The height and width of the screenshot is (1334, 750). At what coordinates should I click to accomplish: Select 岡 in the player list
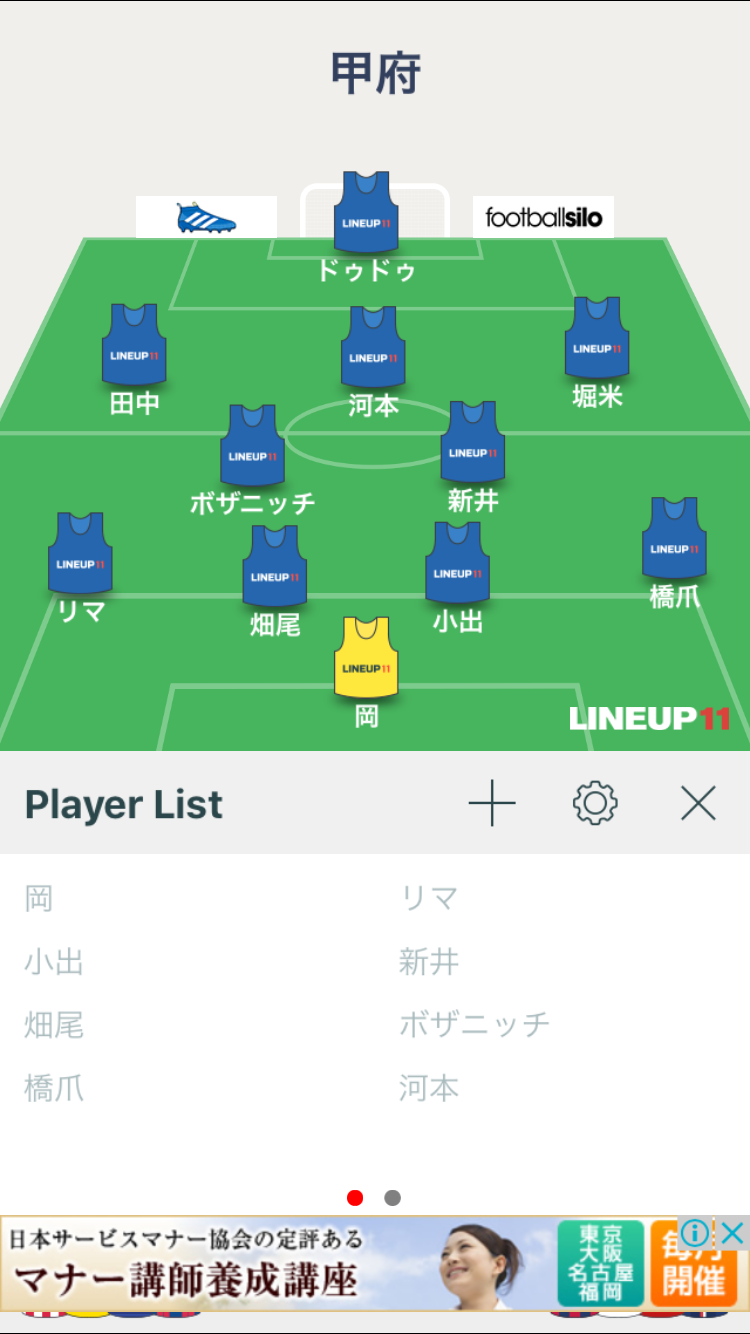[39, 899]
